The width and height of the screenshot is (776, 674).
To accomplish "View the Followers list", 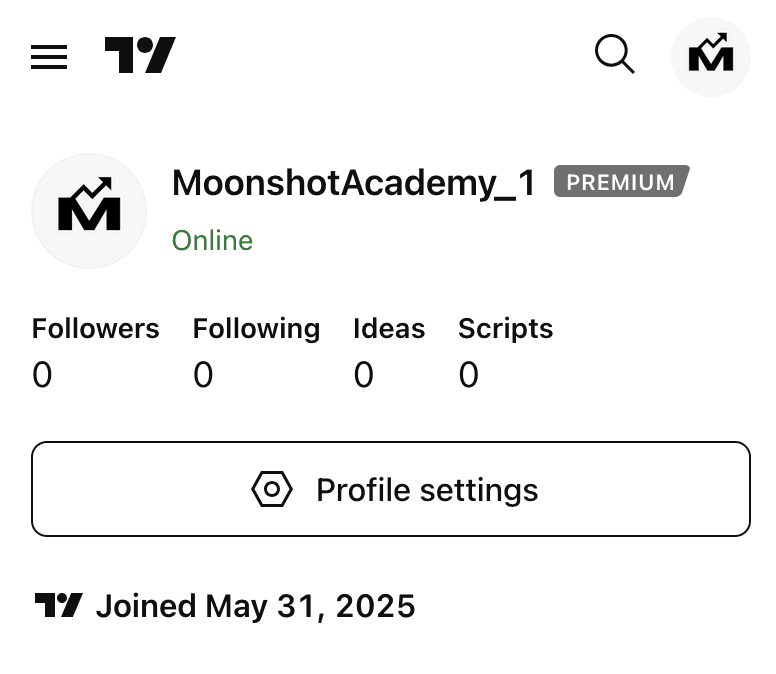I will point(95,352).
